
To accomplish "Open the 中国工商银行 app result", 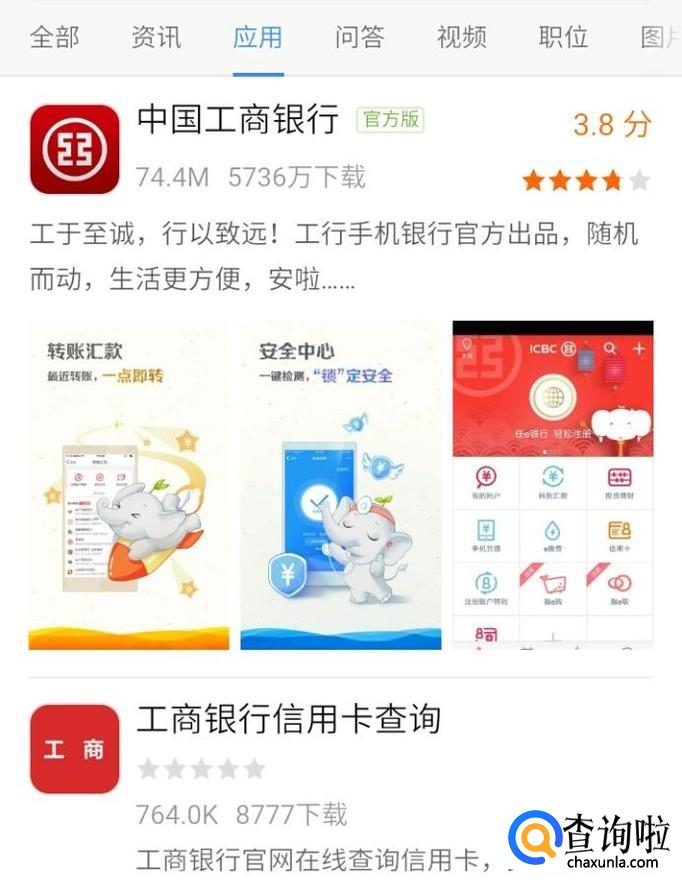I will [x=237, y=121].
